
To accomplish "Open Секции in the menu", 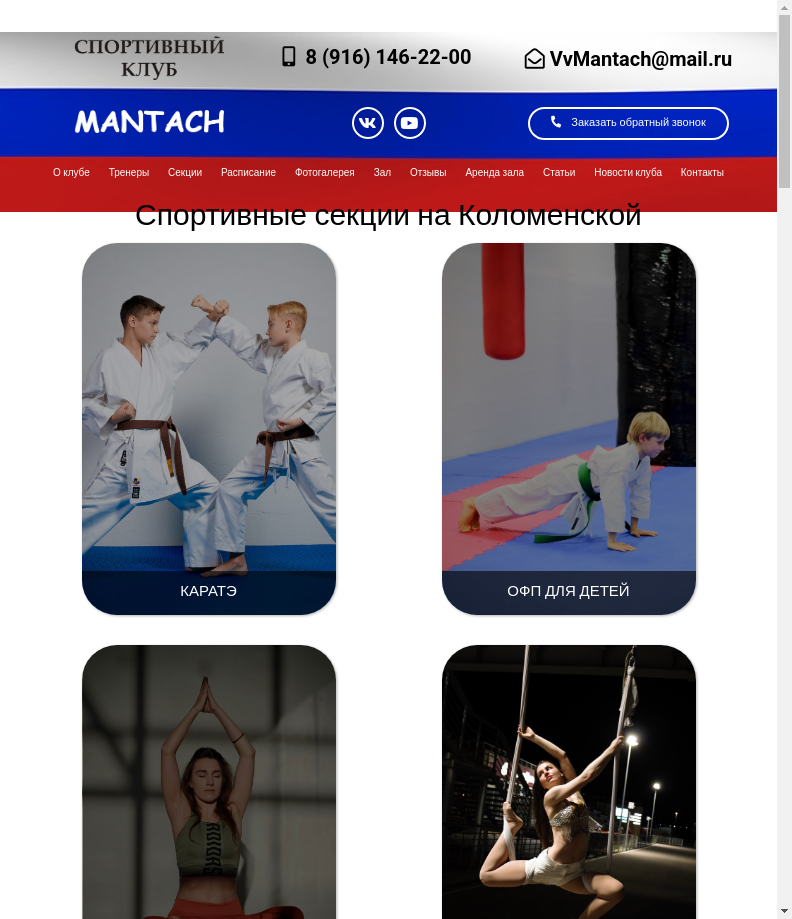I will pyautogui.click(x=185, y=172).
